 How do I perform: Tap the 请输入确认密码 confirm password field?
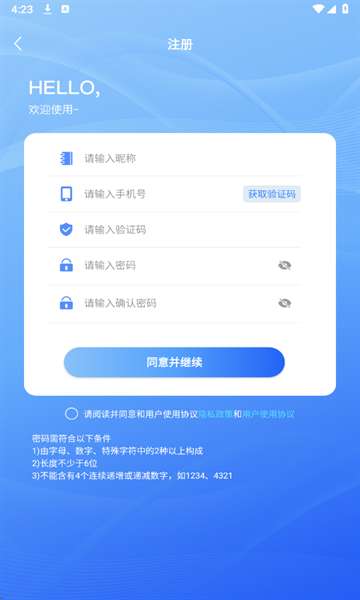click(178, 303)
